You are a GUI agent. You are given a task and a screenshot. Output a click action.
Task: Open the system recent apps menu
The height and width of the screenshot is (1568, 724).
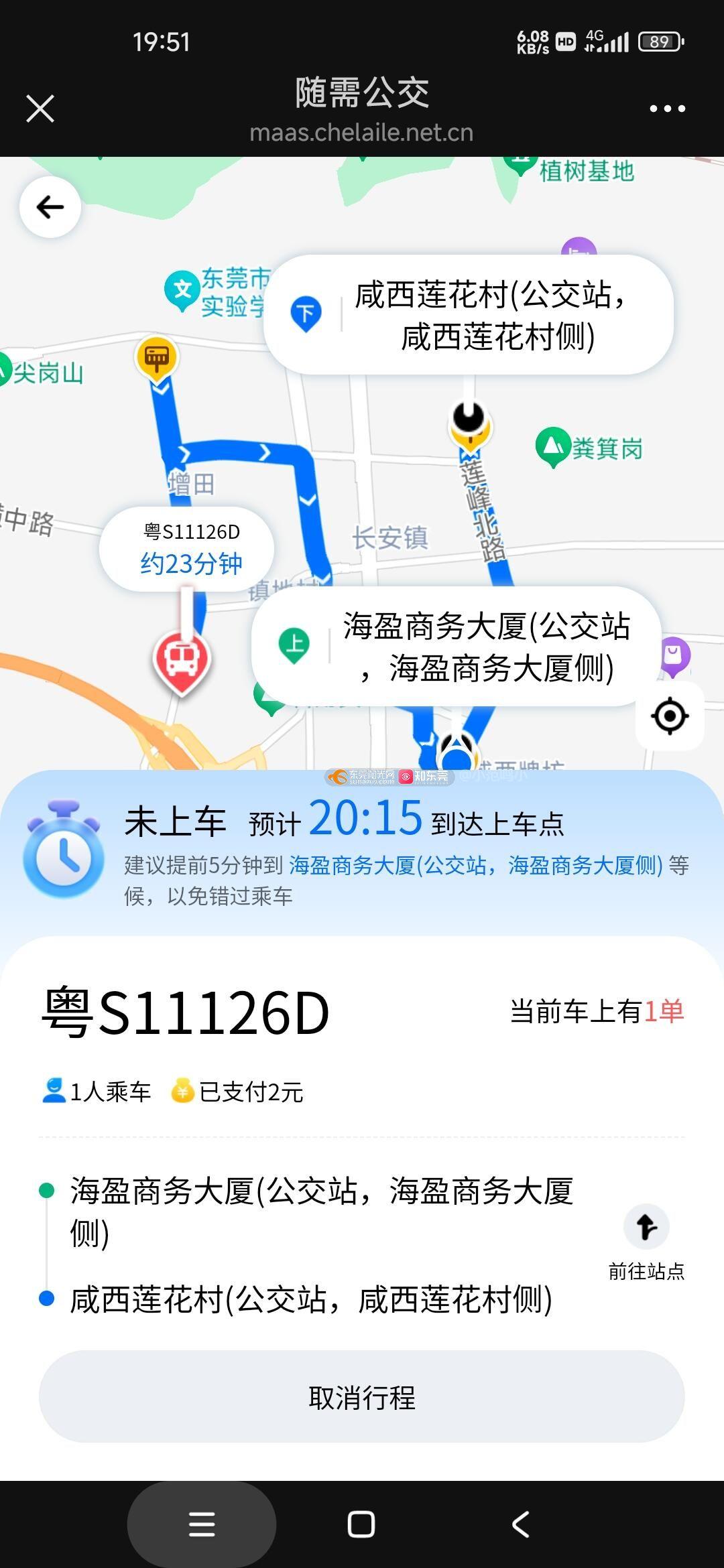(x=202, y=1524)
